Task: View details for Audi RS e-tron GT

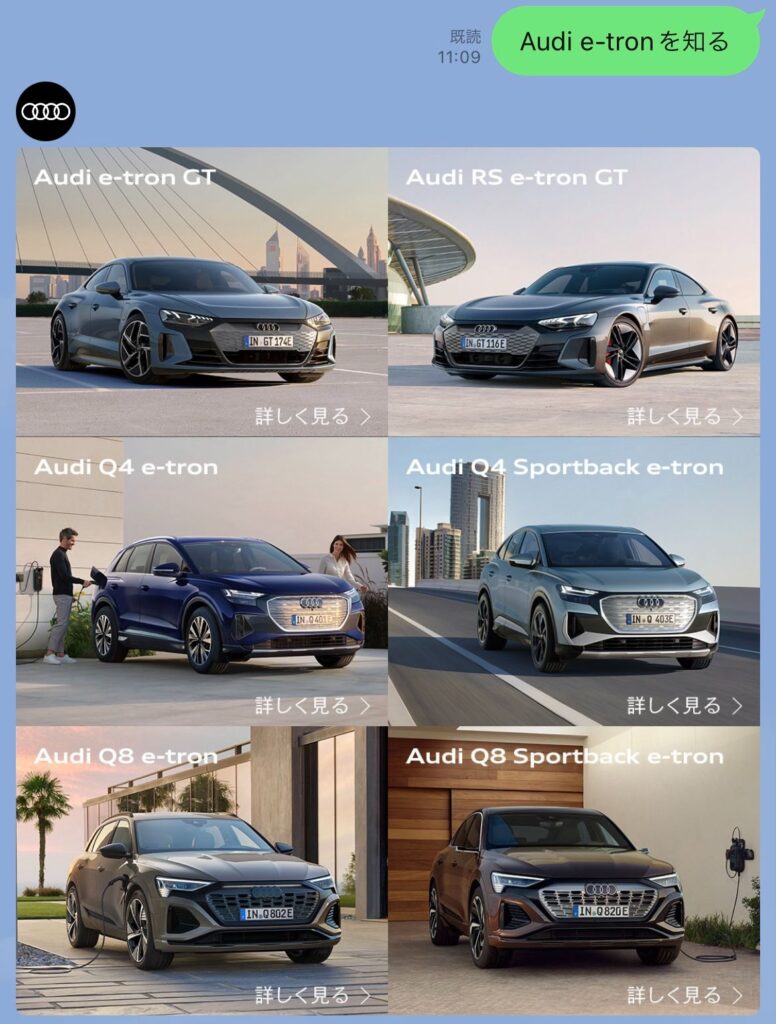Action: (x=684, y=416)
